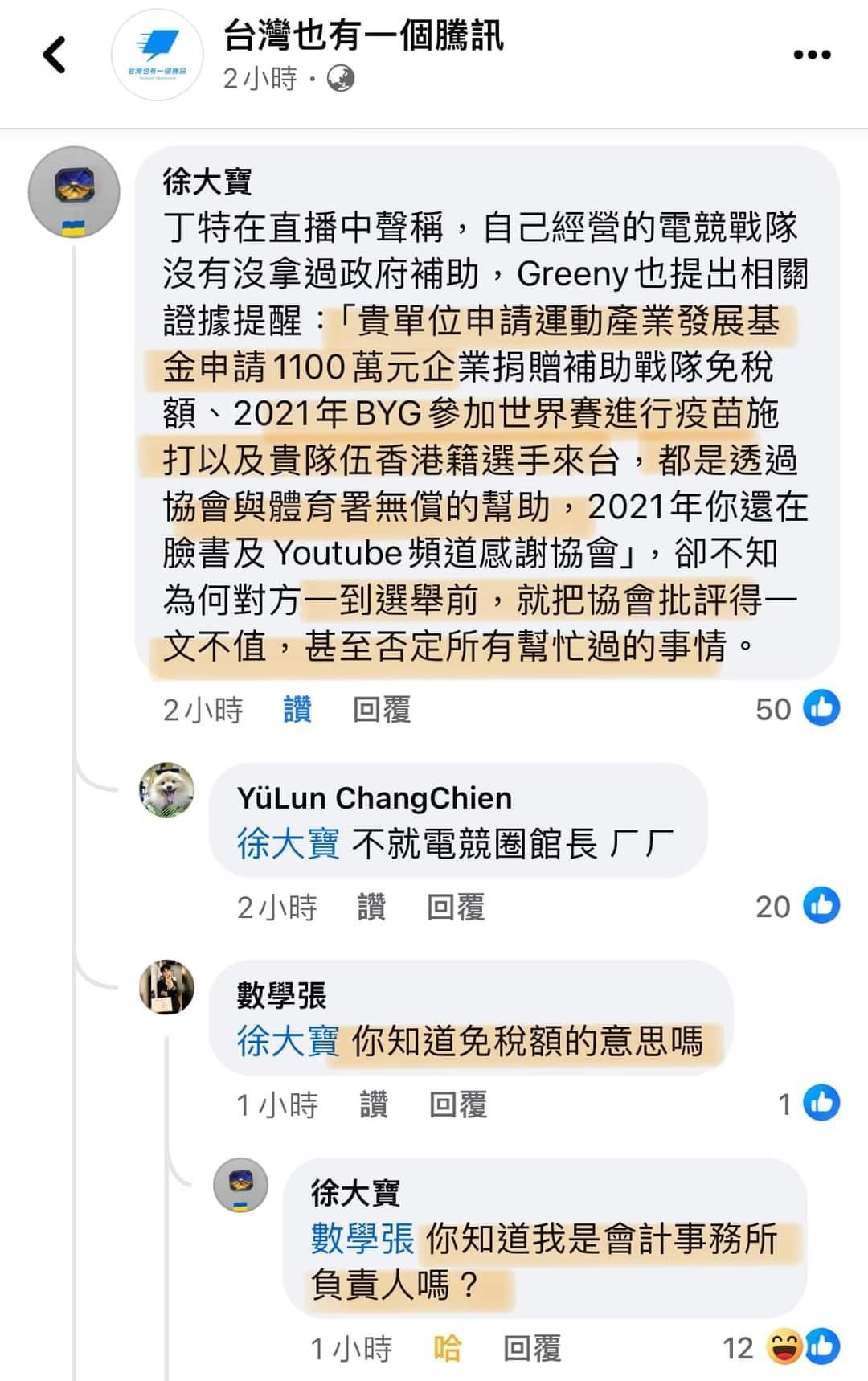Like 數學張's comment
Viewport: 868px width, 1381px height.
coord(373,1104)
